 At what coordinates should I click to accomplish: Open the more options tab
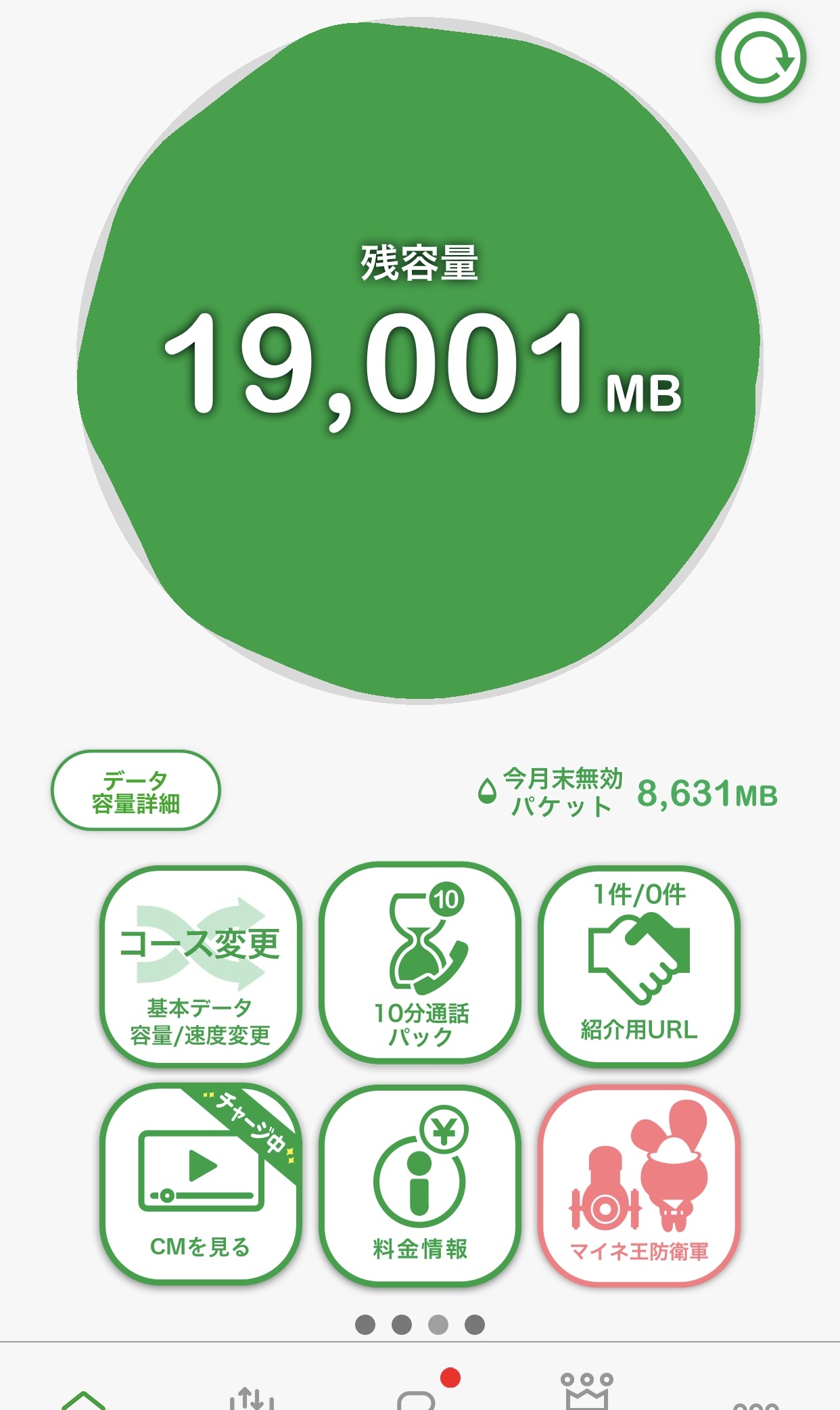pyautogui.click(x=755, y=1403)
